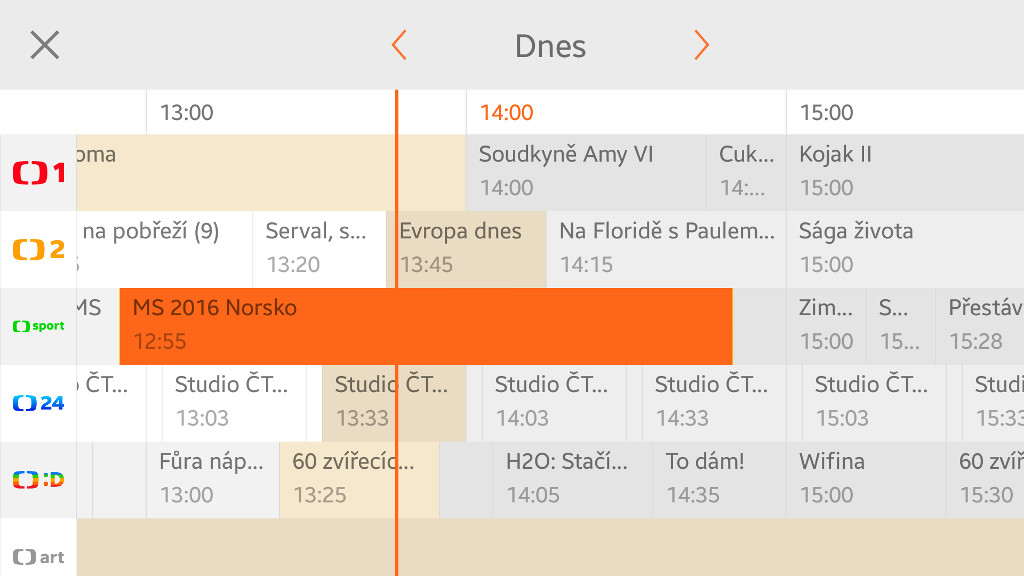Open Na Floridě s Paulem at 14:15
1024x576 pixels.
click(666, 248)
